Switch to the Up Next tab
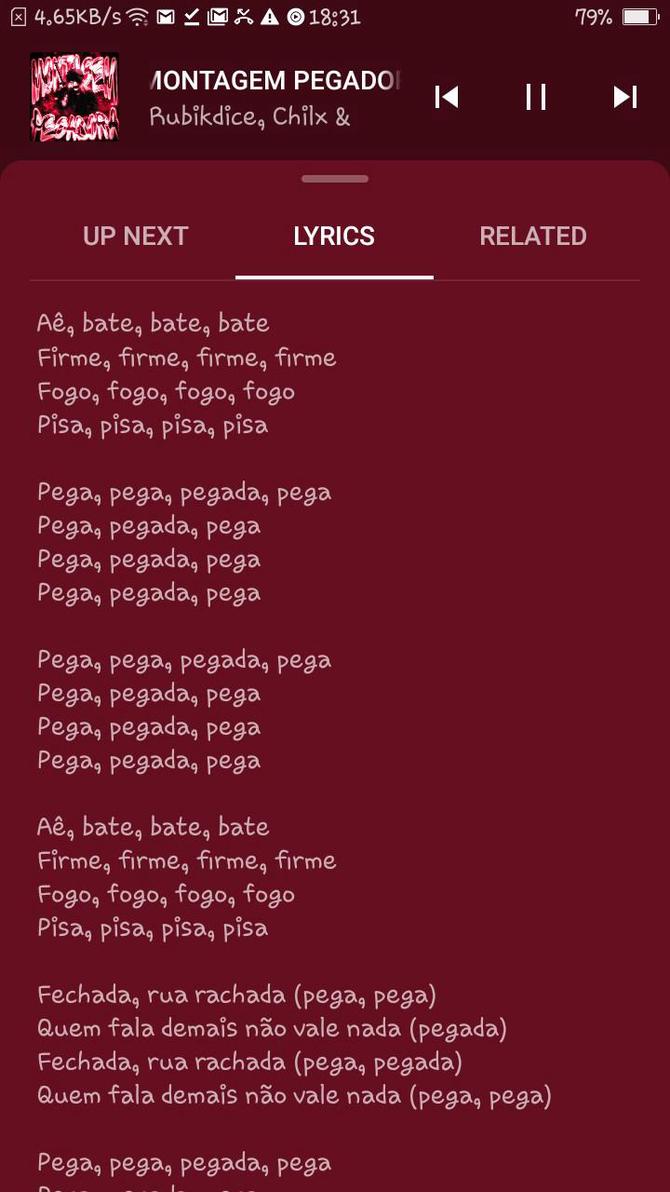The width and height of the screenshot is (670, 1192). 135,236
